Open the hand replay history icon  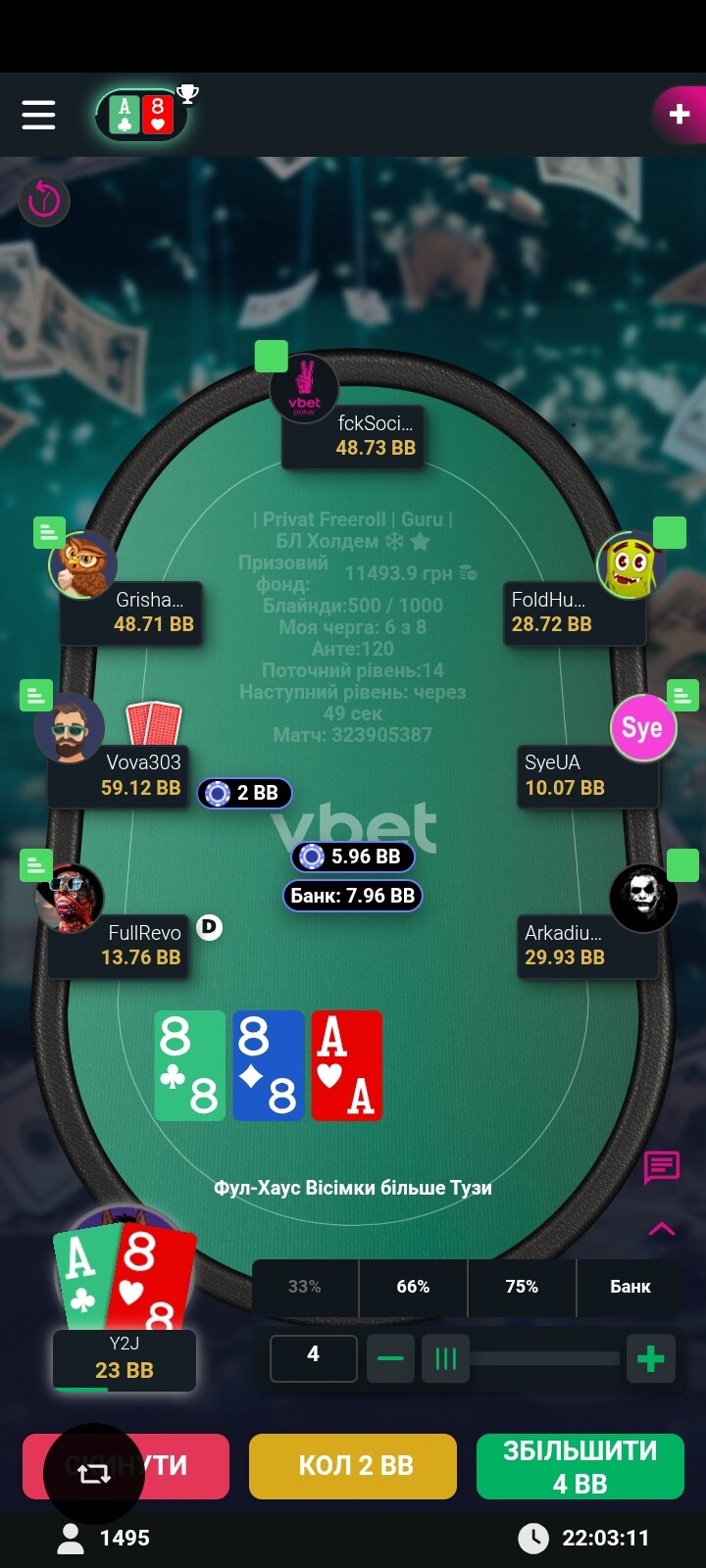tap(44, 200)
